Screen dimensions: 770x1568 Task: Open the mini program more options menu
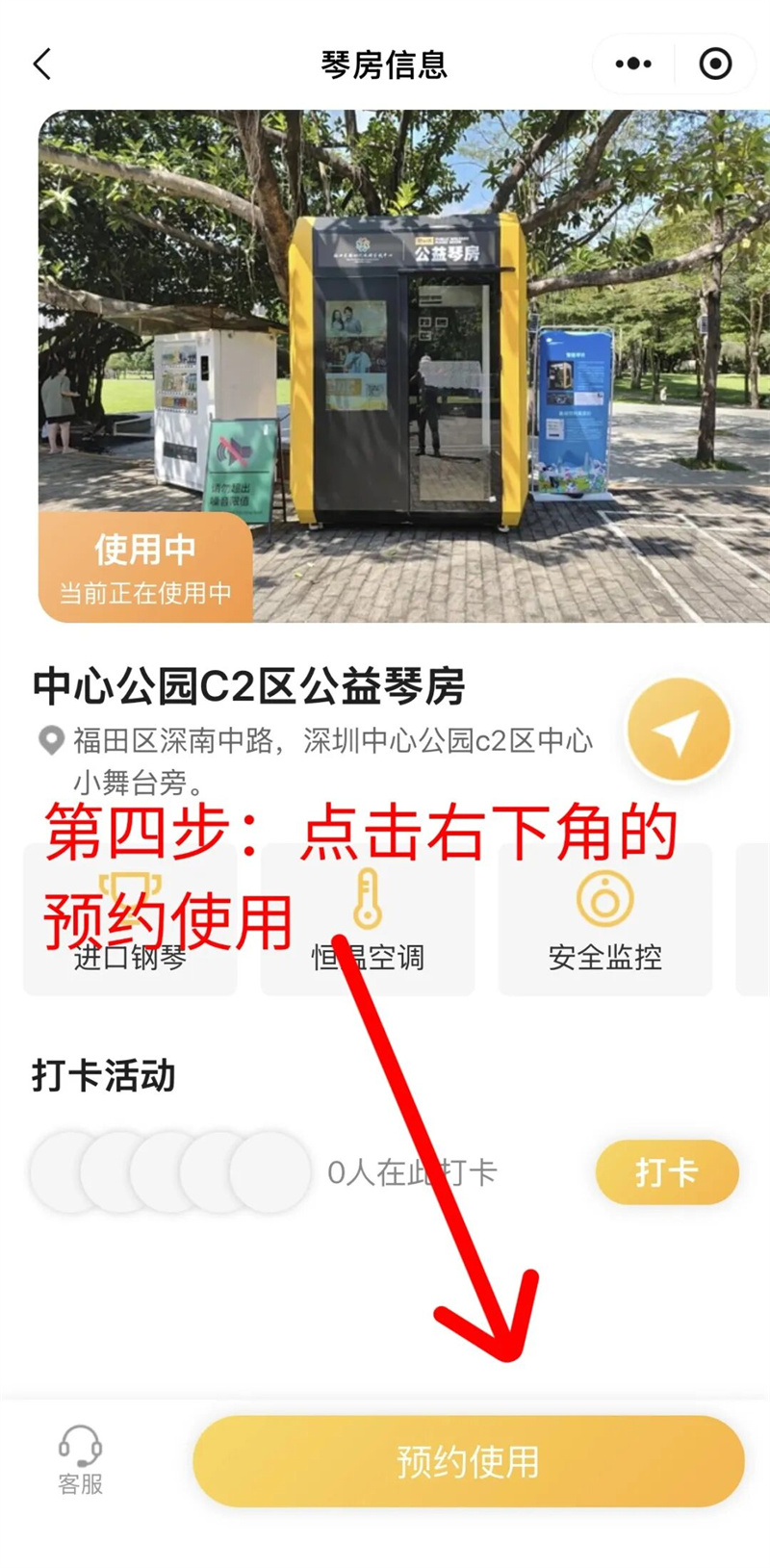633,64
